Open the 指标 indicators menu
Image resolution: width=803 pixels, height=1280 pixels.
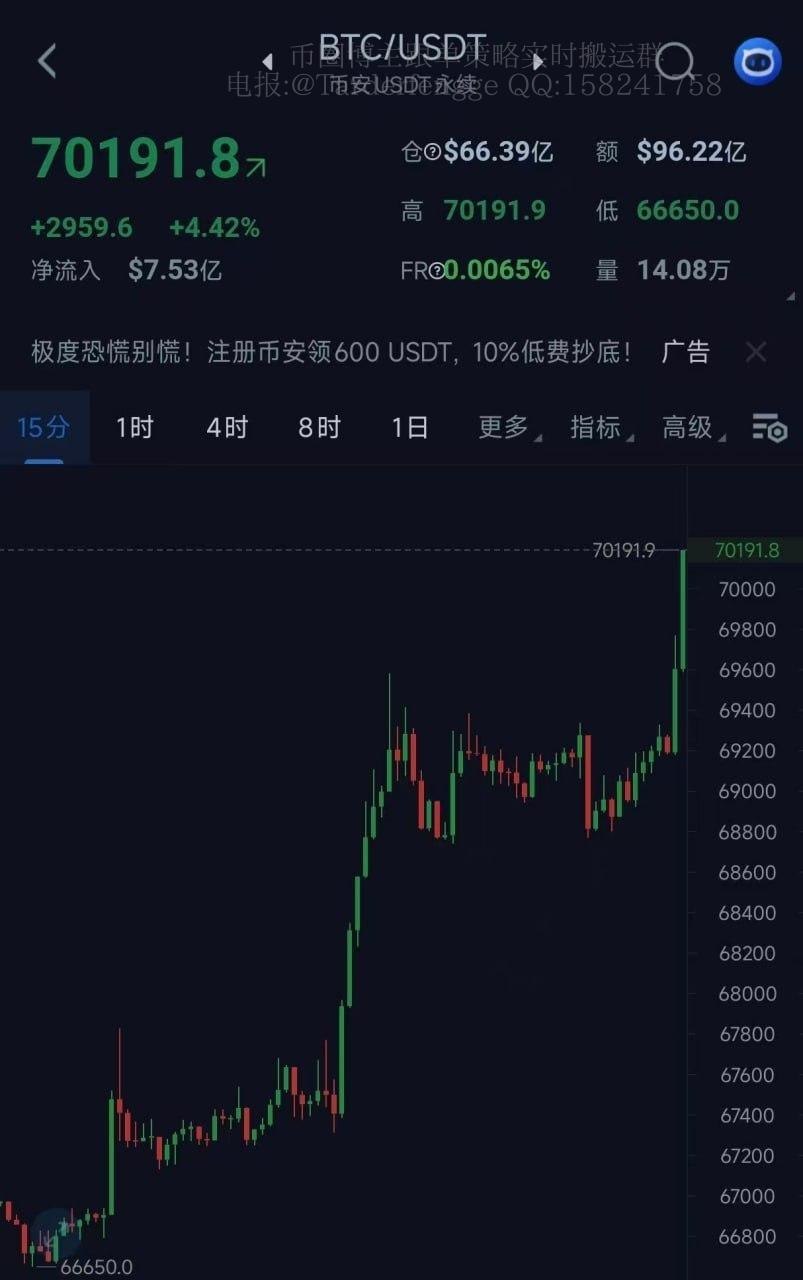tap(597, 428)
